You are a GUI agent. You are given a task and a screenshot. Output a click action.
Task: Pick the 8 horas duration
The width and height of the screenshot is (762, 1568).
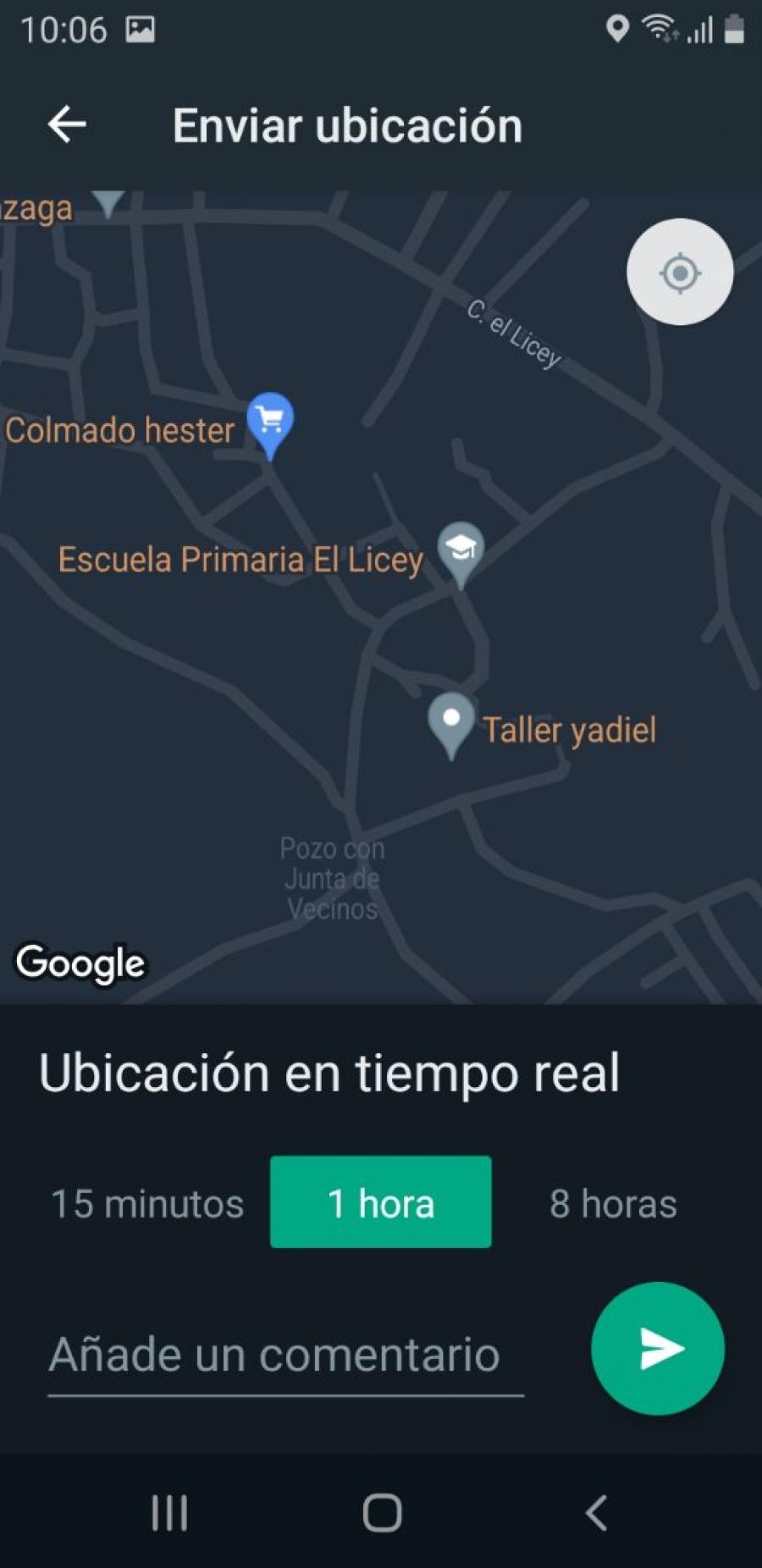coord(613,1203)
